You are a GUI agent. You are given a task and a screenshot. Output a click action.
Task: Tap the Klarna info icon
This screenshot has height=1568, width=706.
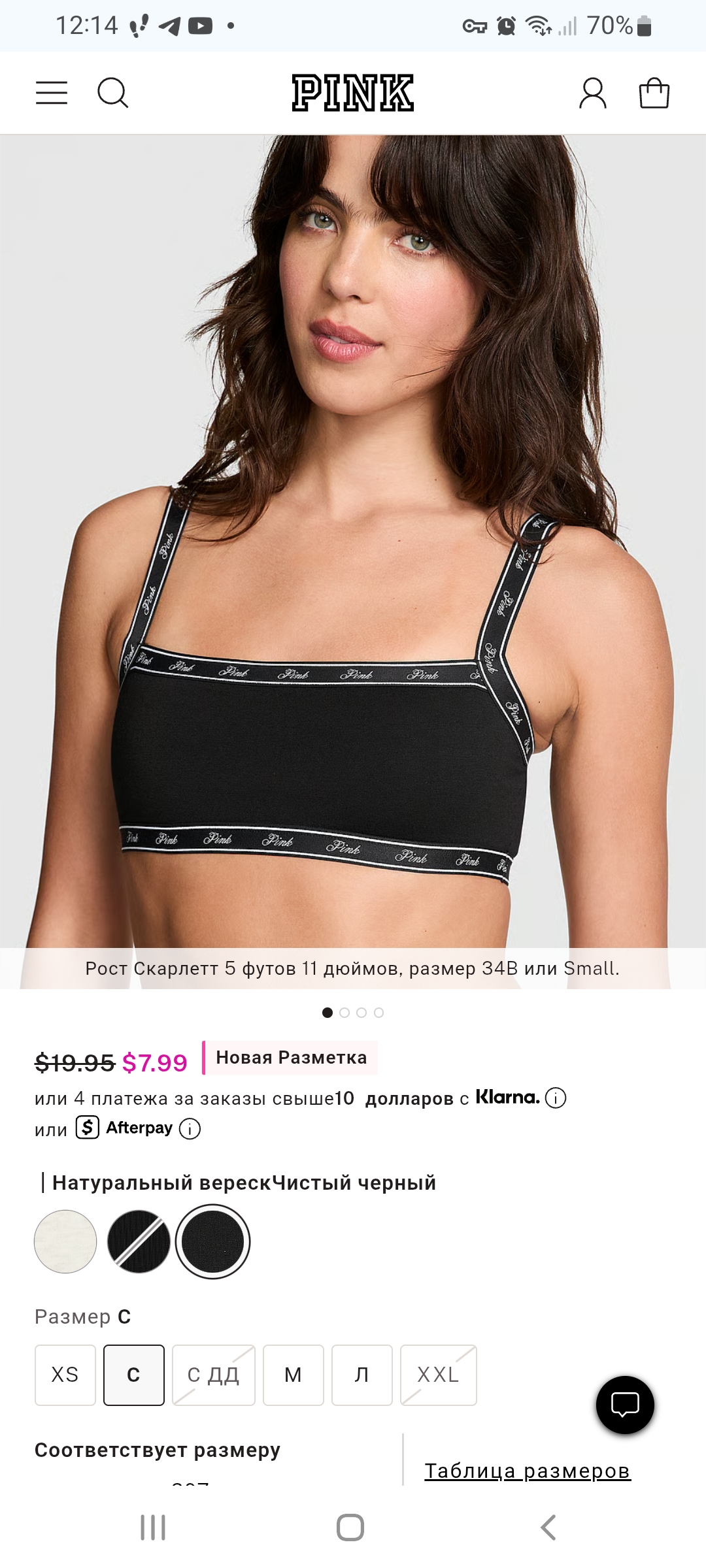coord(556,1098)
